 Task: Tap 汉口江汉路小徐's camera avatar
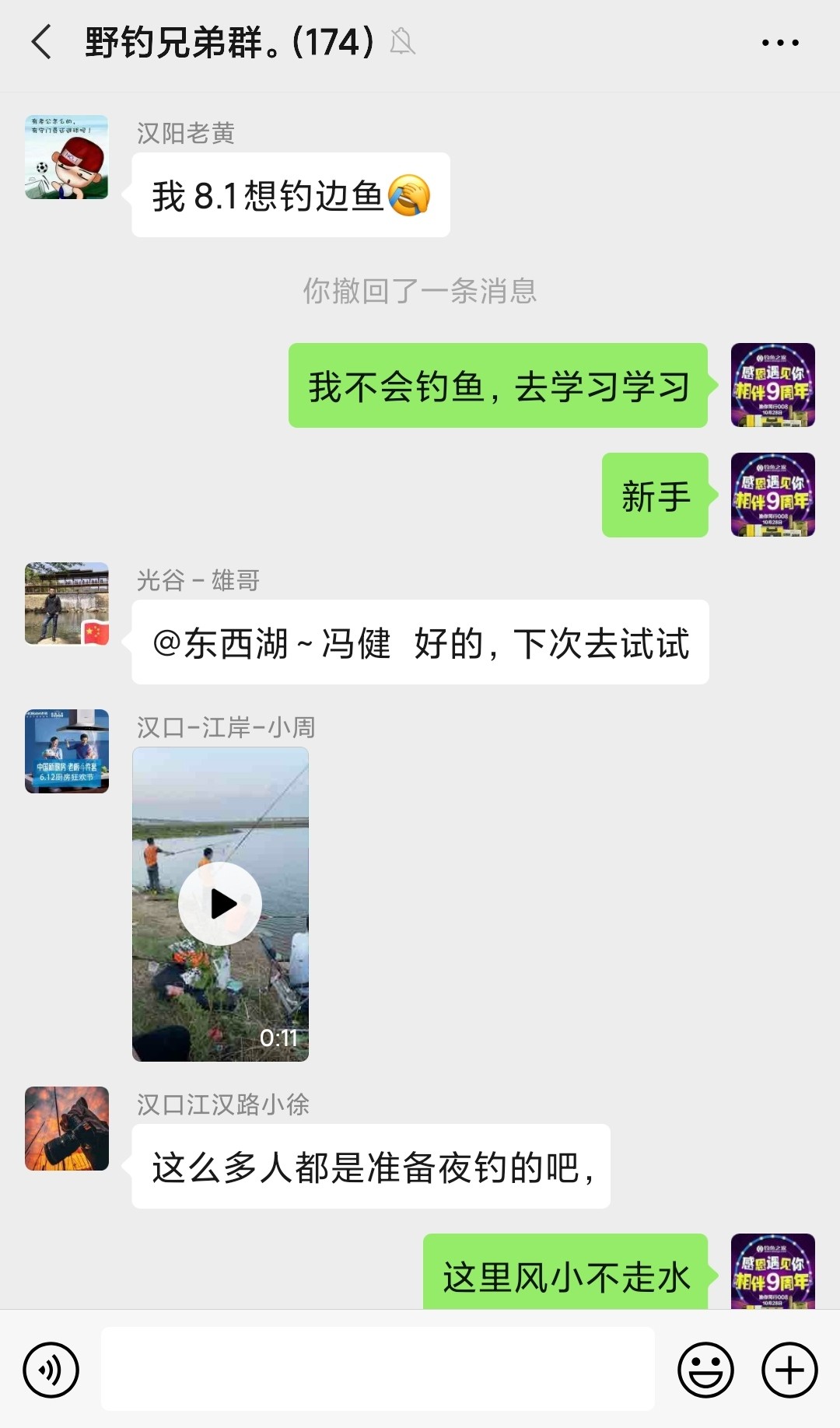coord(66,1130)
